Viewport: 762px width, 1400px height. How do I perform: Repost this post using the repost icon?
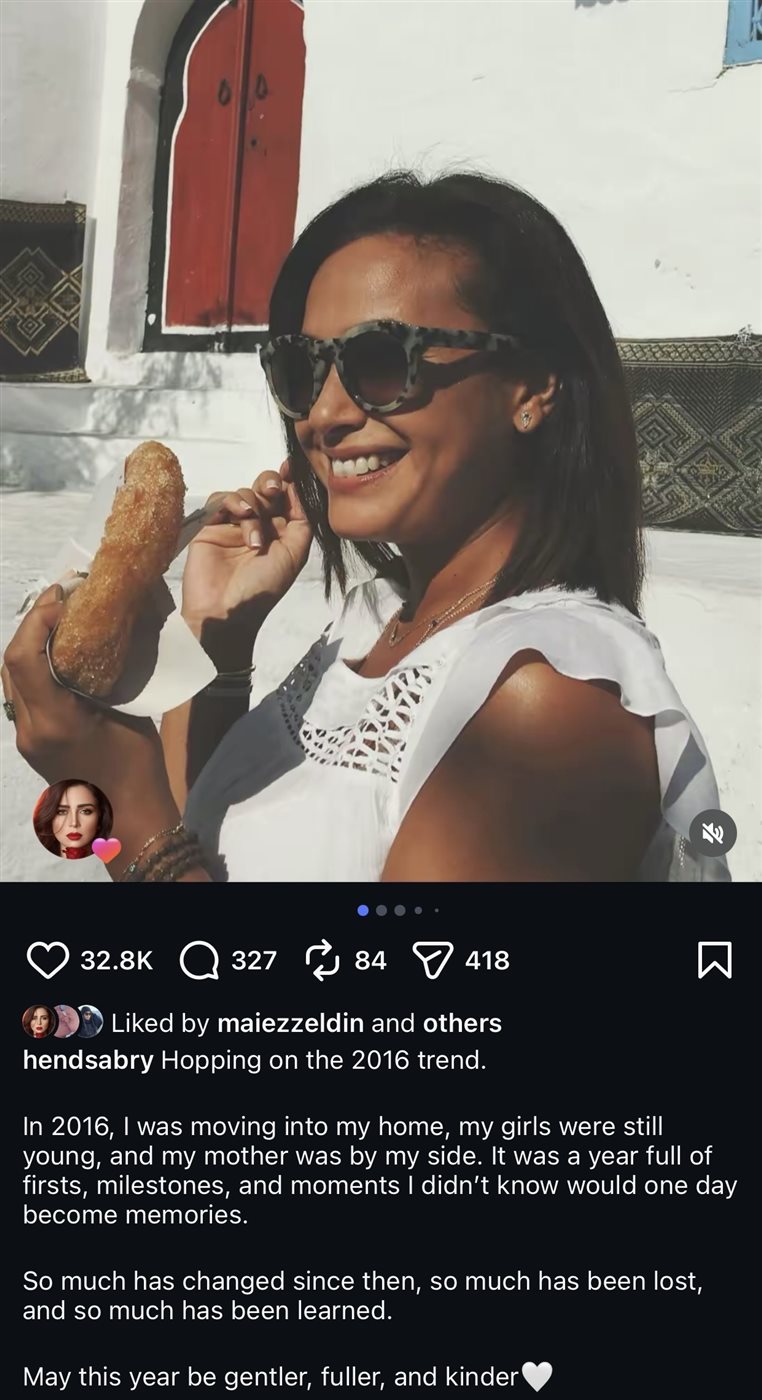[322, 960]
